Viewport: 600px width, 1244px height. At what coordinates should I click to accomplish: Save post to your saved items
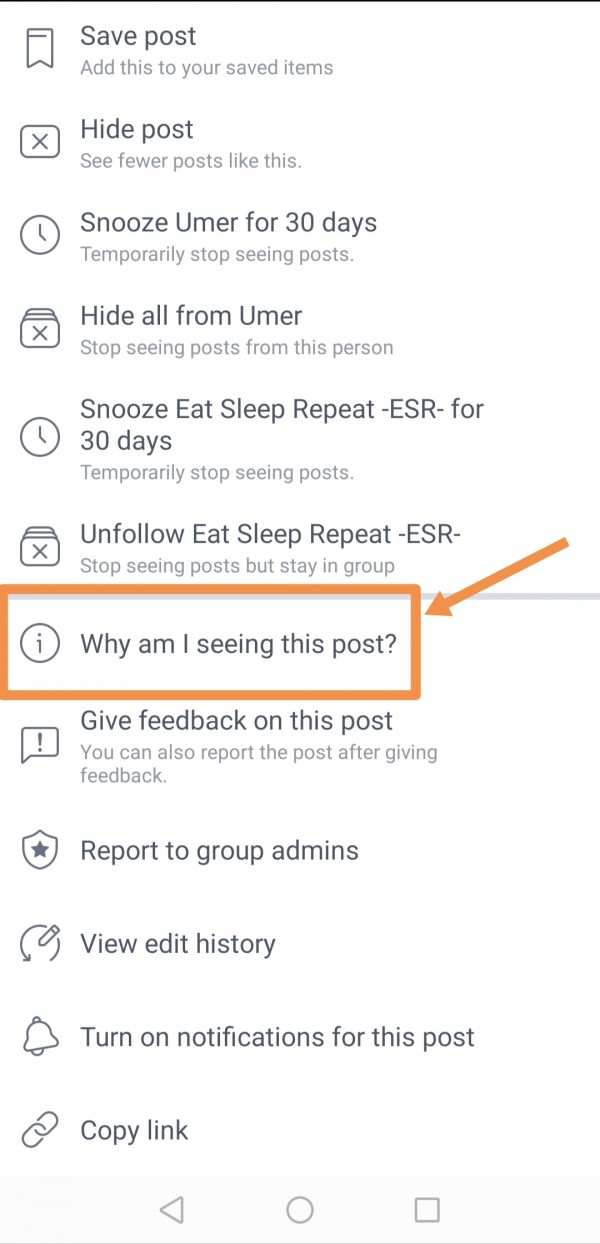[207, 50]
